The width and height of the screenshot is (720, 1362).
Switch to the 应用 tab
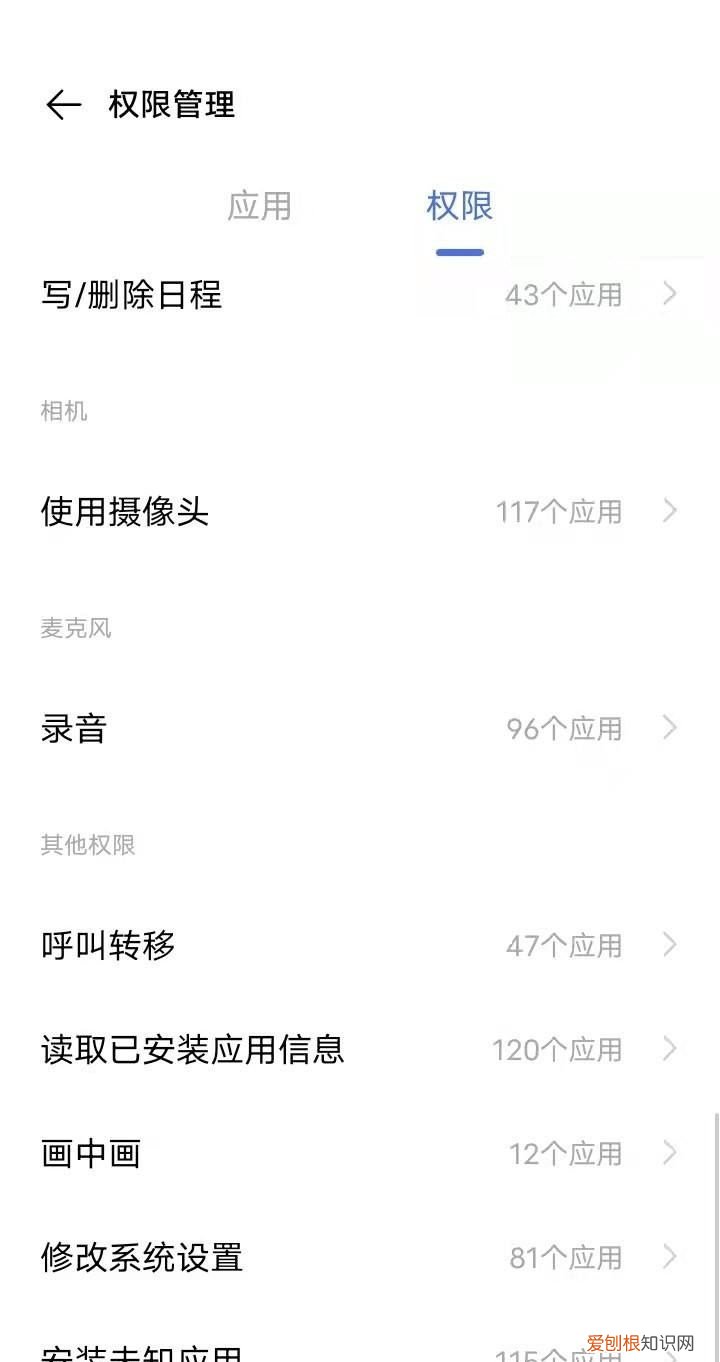coord(257,206)
